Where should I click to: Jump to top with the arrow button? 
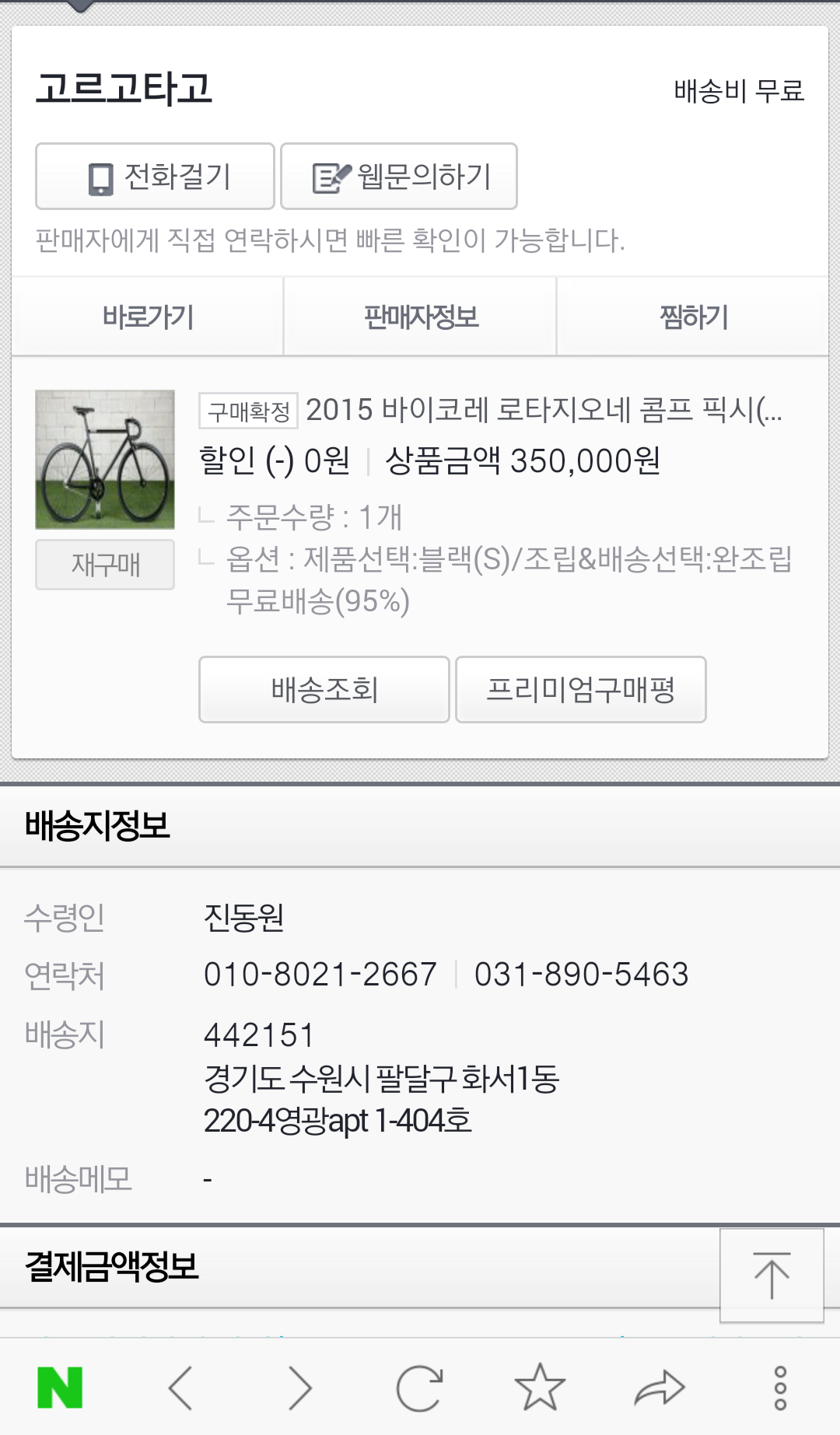click(x=771, y=1276)
